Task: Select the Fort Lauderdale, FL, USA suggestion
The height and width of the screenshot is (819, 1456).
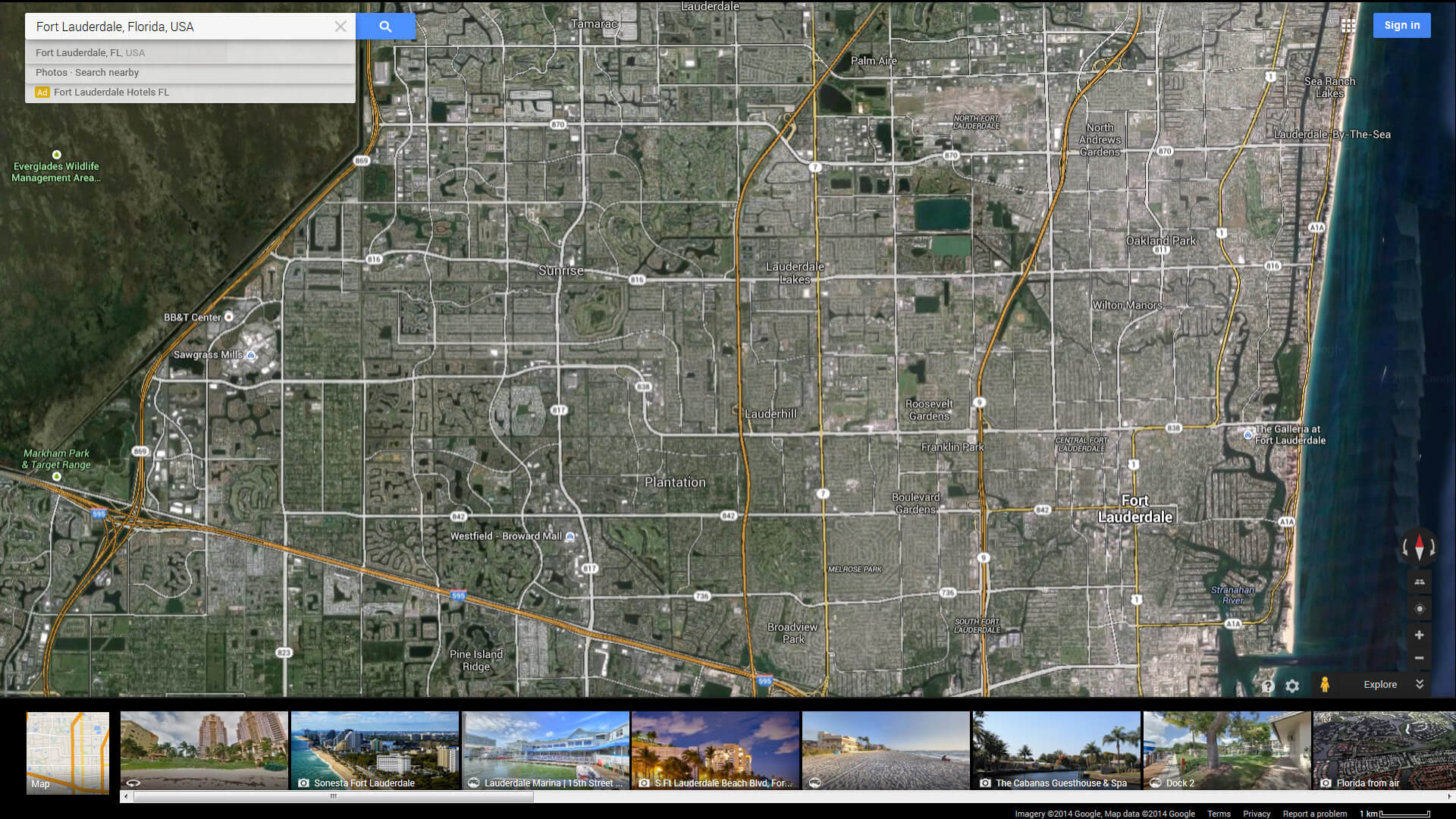Action: click(91, 53)
